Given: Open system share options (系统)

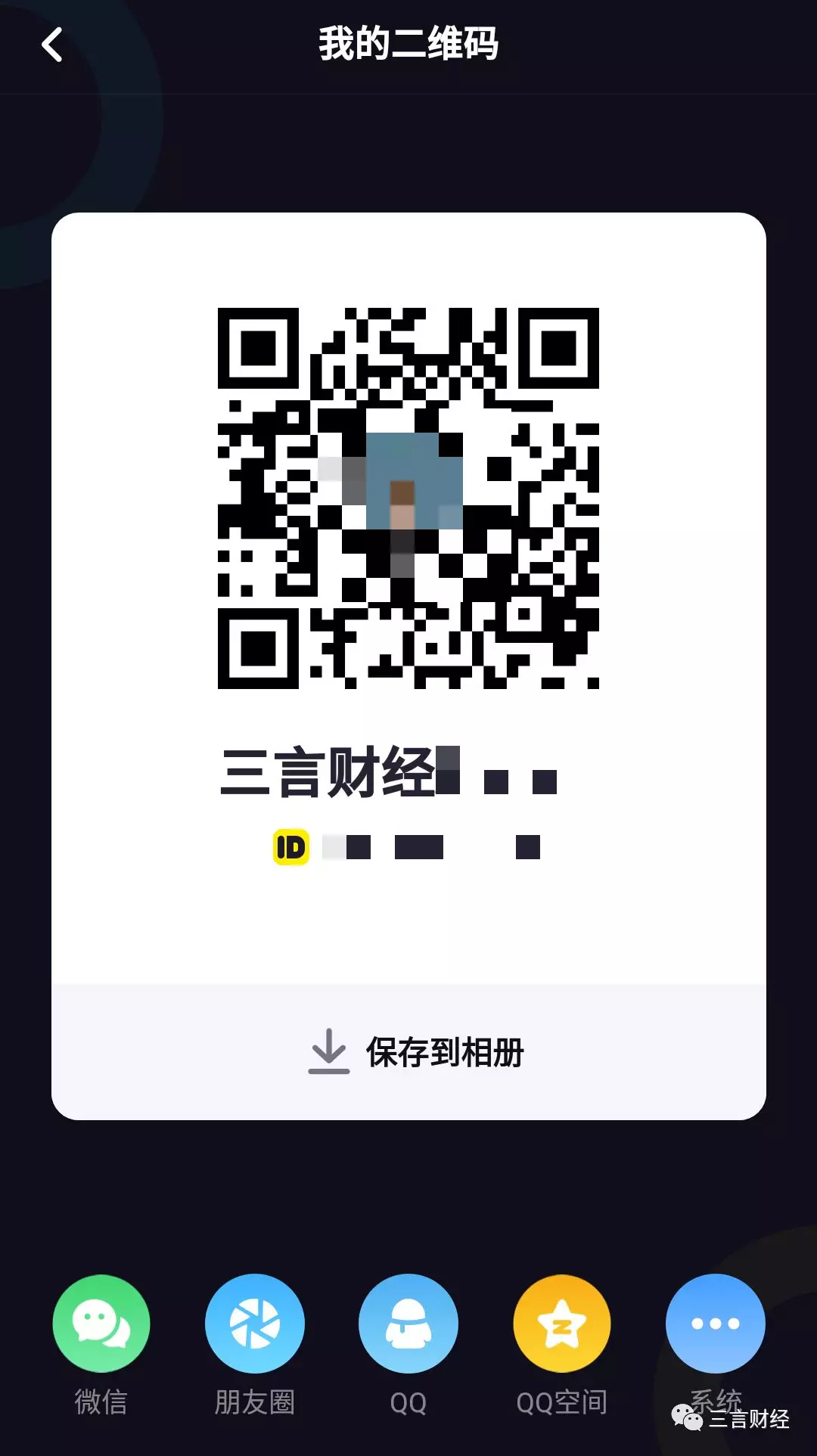Looking at the screenshot, I should (715, 1324).
